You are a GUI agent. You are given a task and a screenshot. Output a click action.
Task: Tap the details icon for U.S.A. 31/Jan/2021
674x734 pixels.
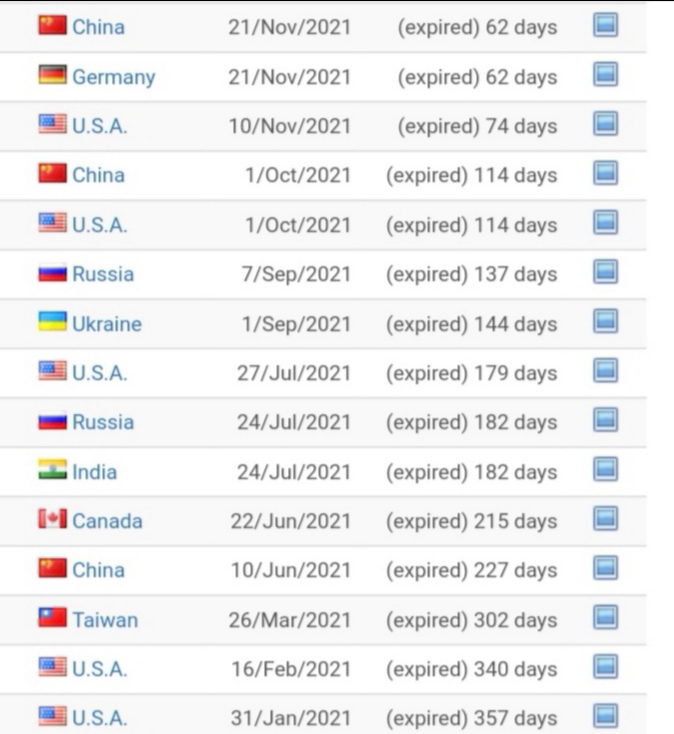(x=605, y=717)
